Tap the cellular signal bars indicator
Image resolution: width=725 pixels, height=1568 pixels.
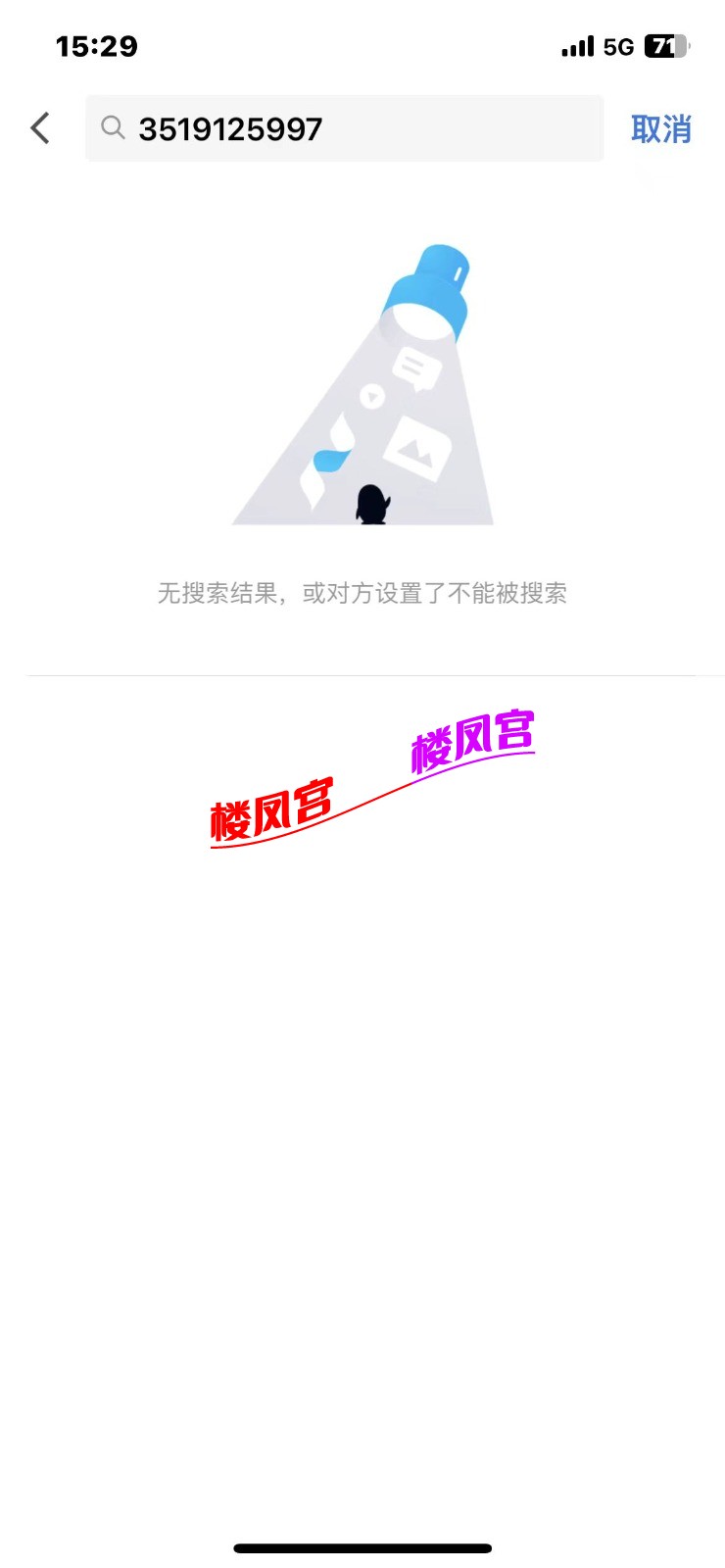tap(576, 45)
